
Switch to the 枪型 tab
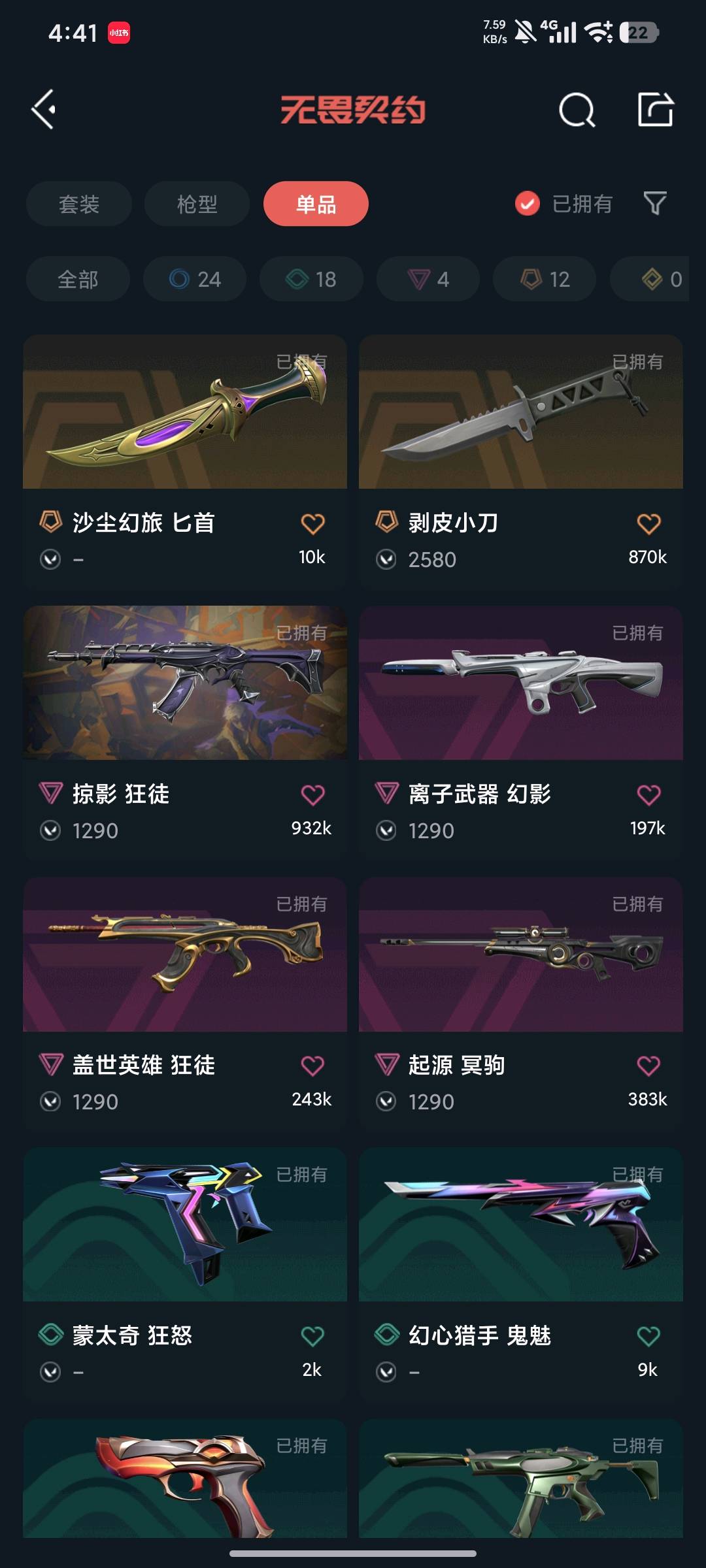coord(197,204)
